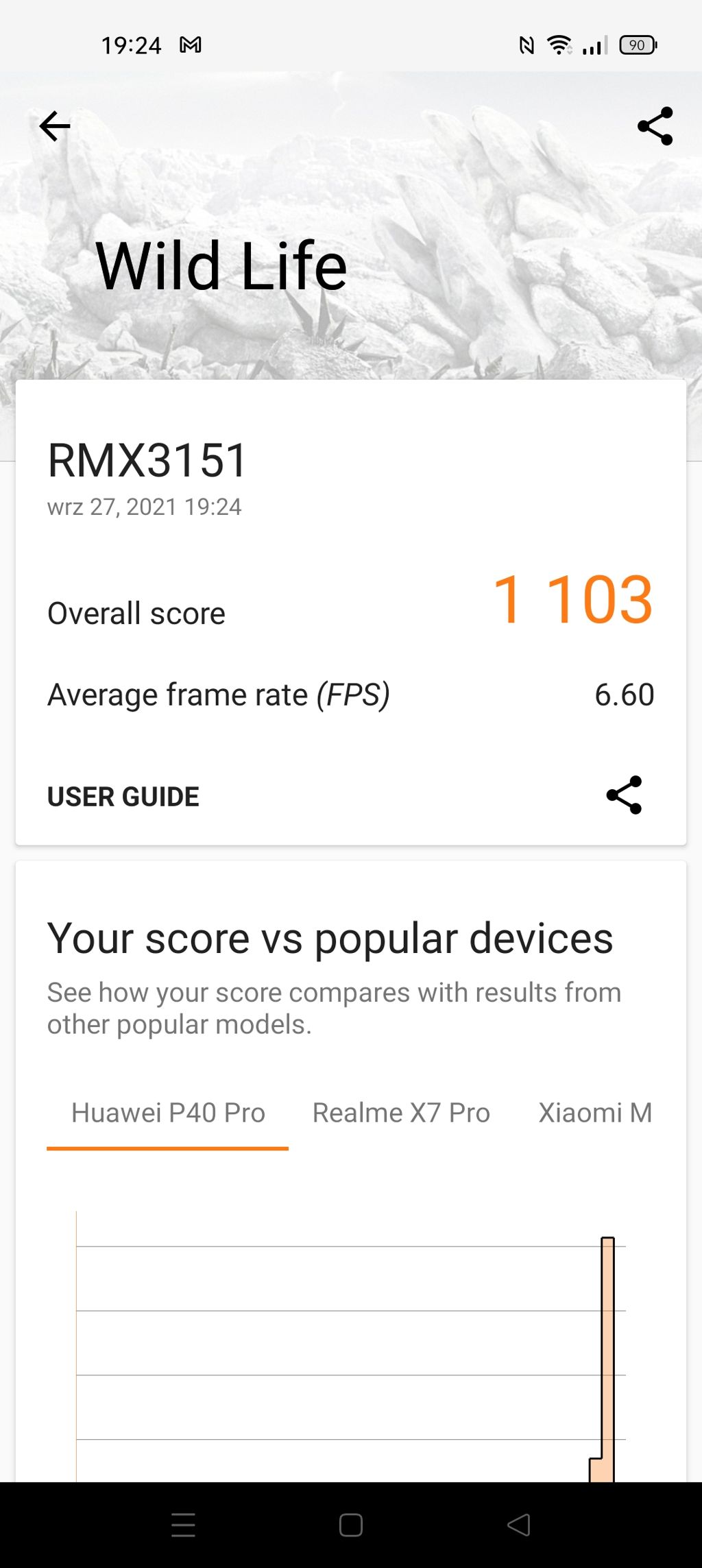Go back using the top-left arrow
Viewport: 702px width, 1568px height.
click(55, 126)
